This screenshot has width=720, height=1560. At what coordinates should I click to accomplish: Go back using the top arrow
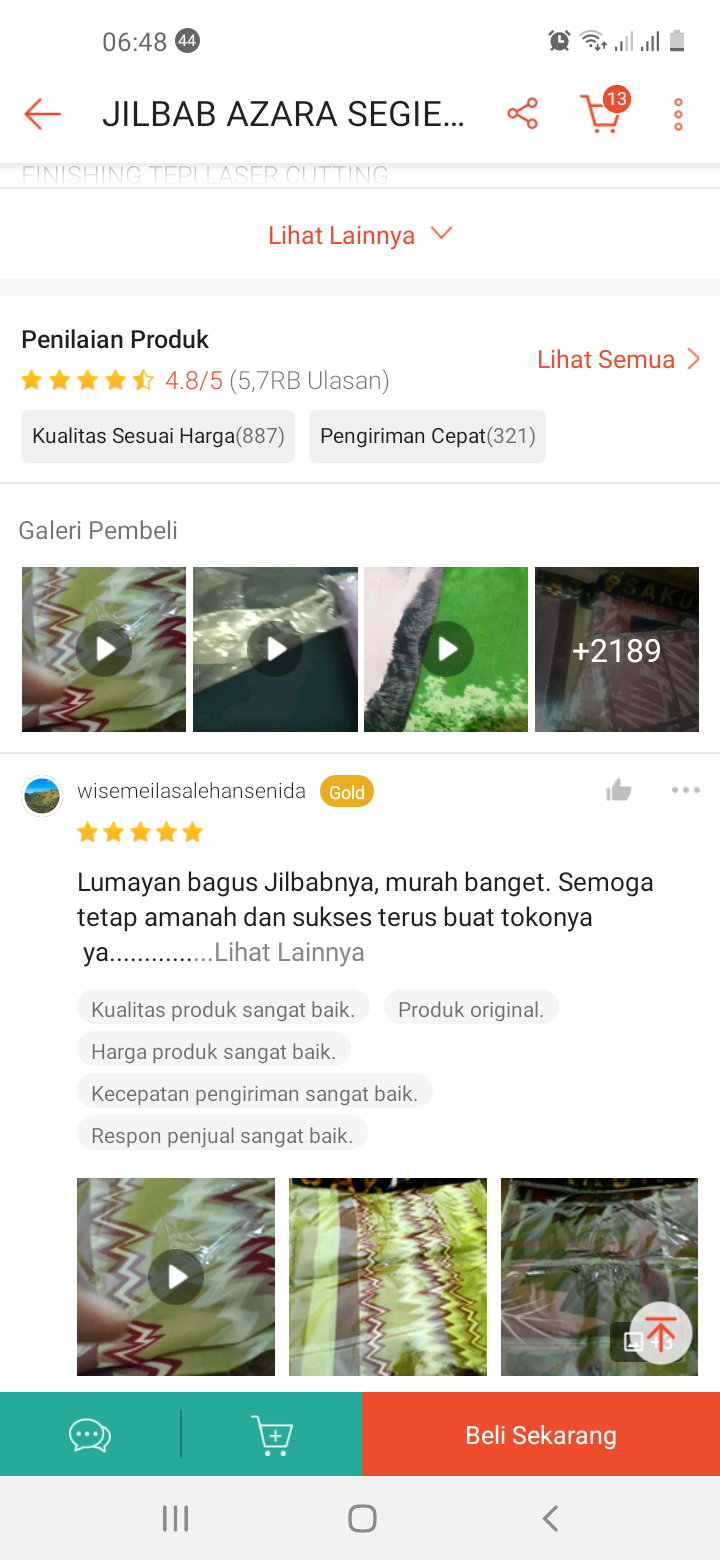tap(42, 114)
